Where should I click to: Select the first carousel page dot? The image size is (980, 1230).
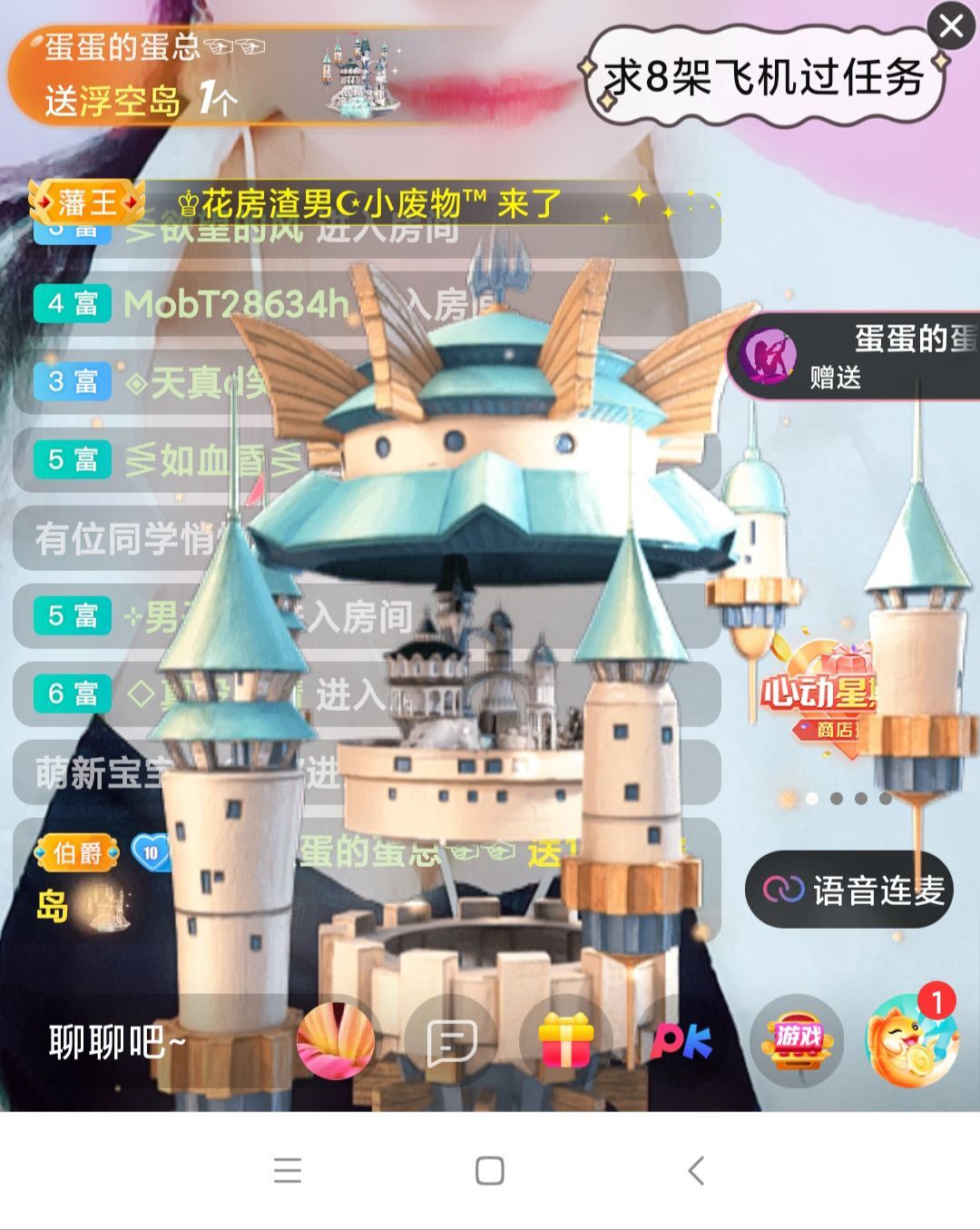pyautogui.click(x=812, y=799)
